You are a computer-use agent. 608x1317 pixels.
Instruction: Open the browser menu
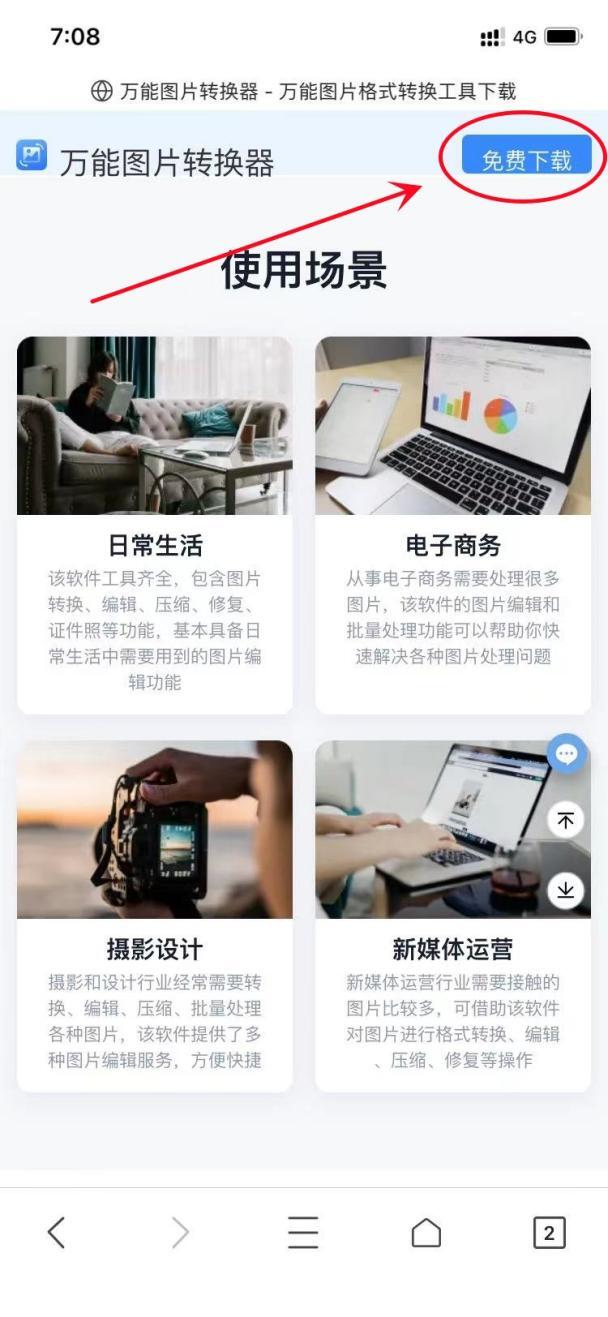click(303, 1234)
